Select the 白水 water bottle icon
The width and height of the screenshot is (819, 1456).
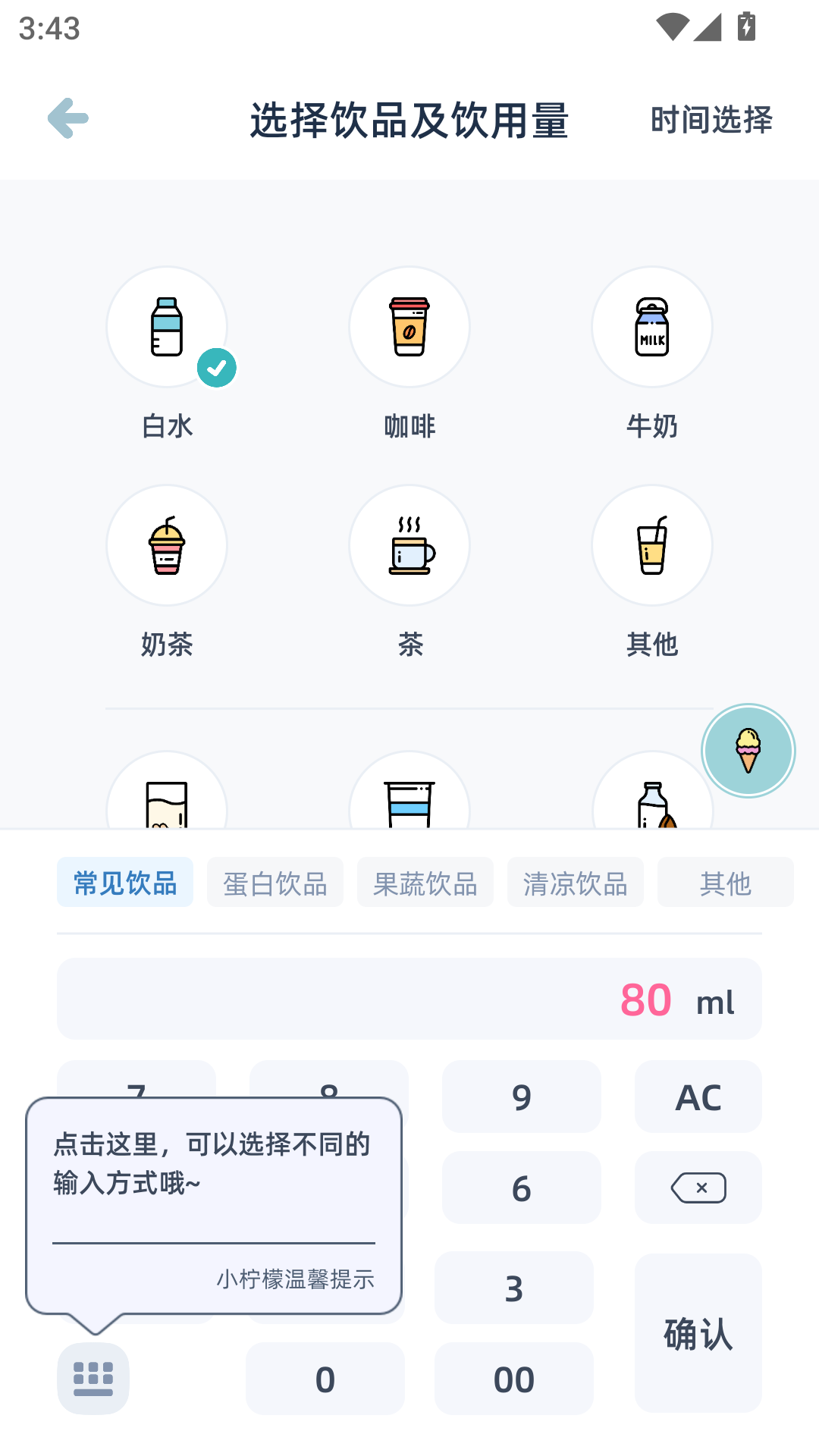coord(167,326)
